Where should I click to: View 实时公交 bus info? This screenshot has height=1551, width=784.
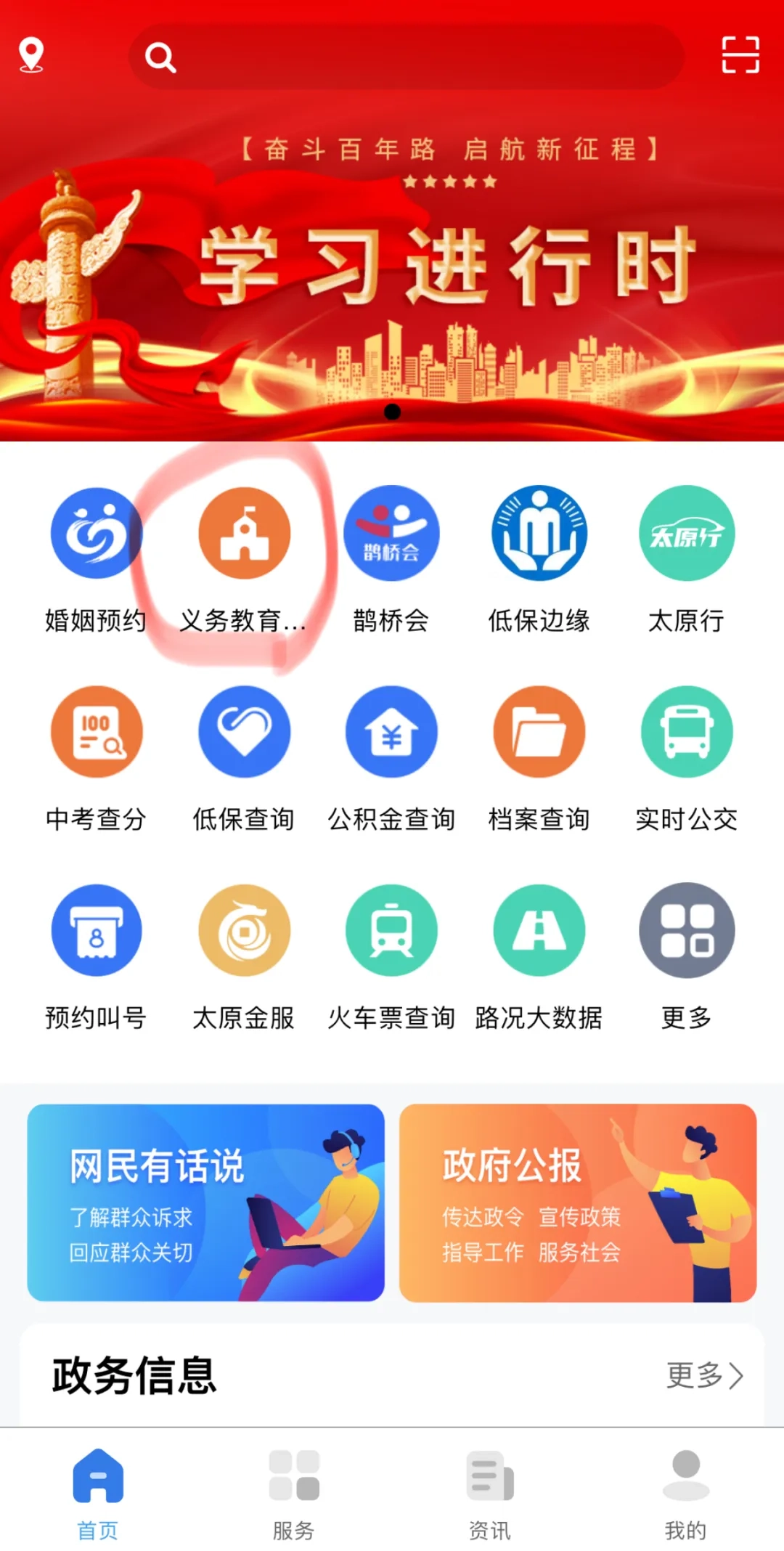[686, 757]
